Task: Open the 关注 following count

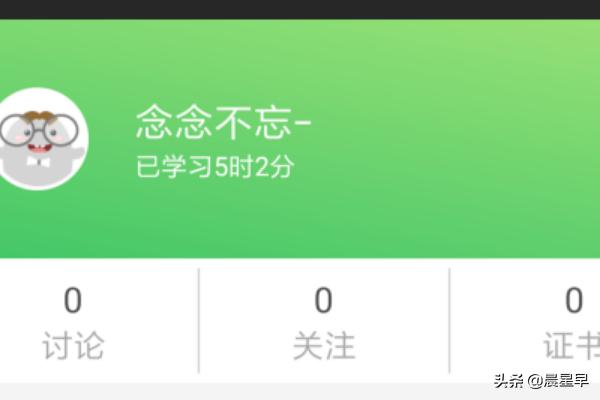Action: tap(323, 322)
